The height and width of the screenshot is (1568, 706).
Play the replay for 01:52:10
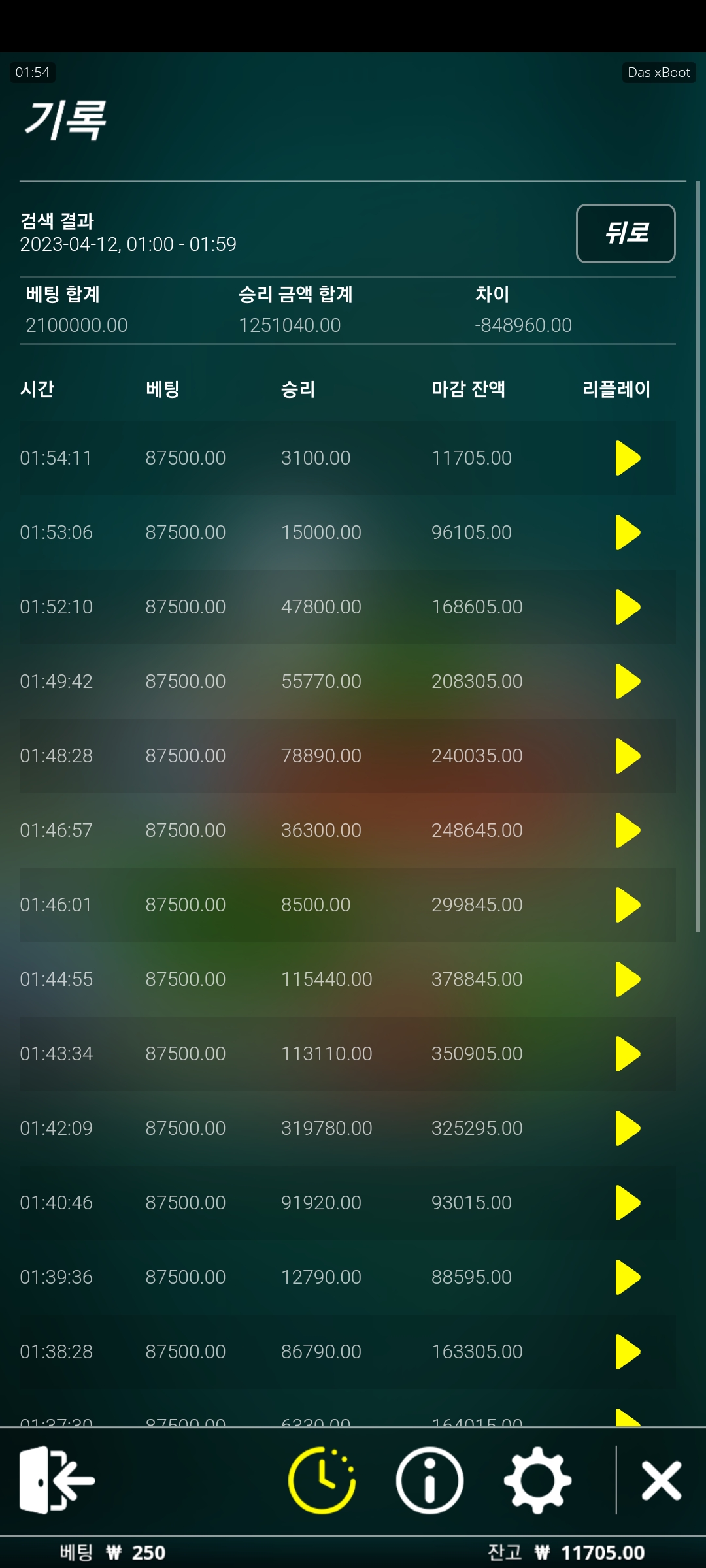628,607
